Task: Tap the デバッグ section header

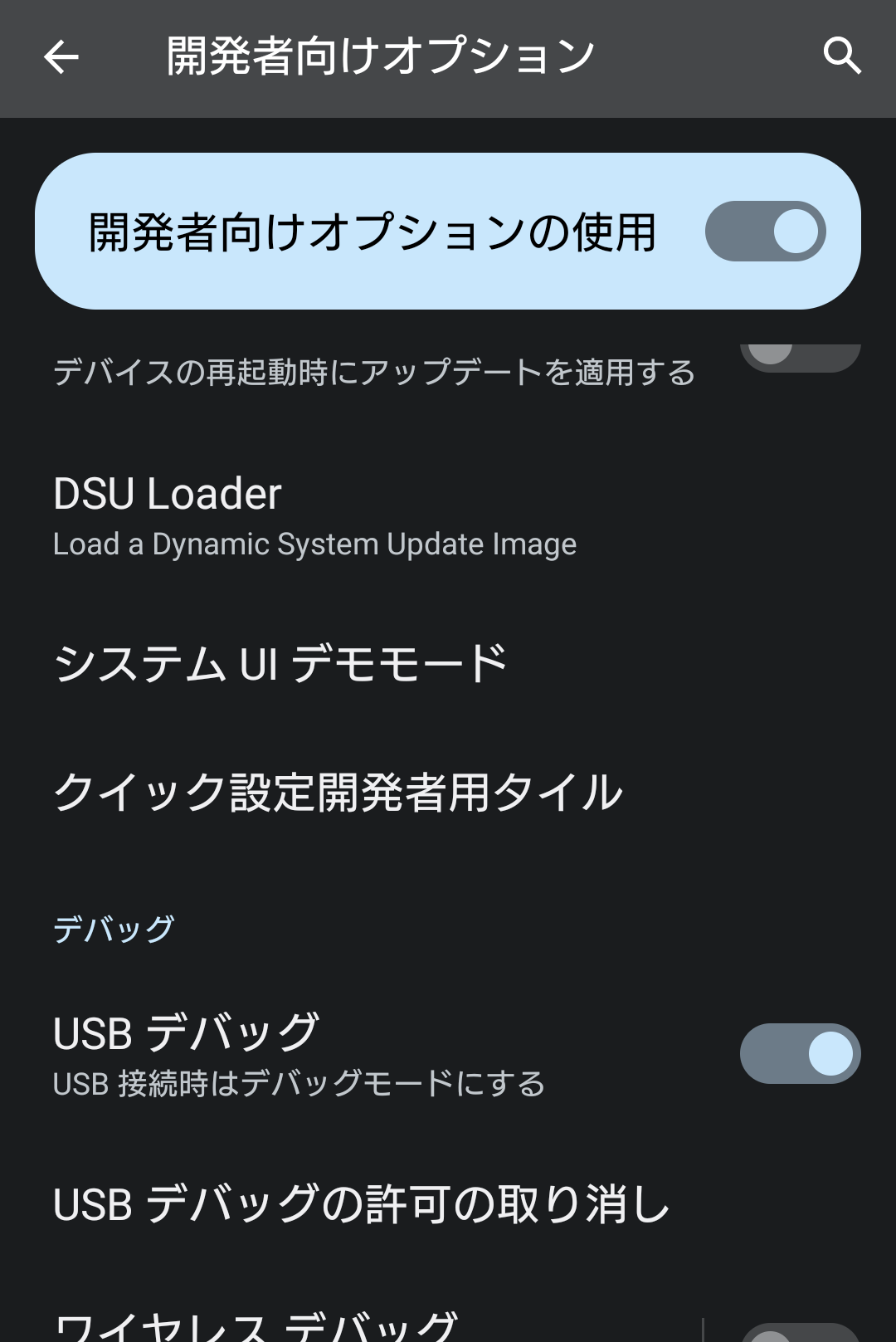Action: pyautogui.click(x=113, y=928)
